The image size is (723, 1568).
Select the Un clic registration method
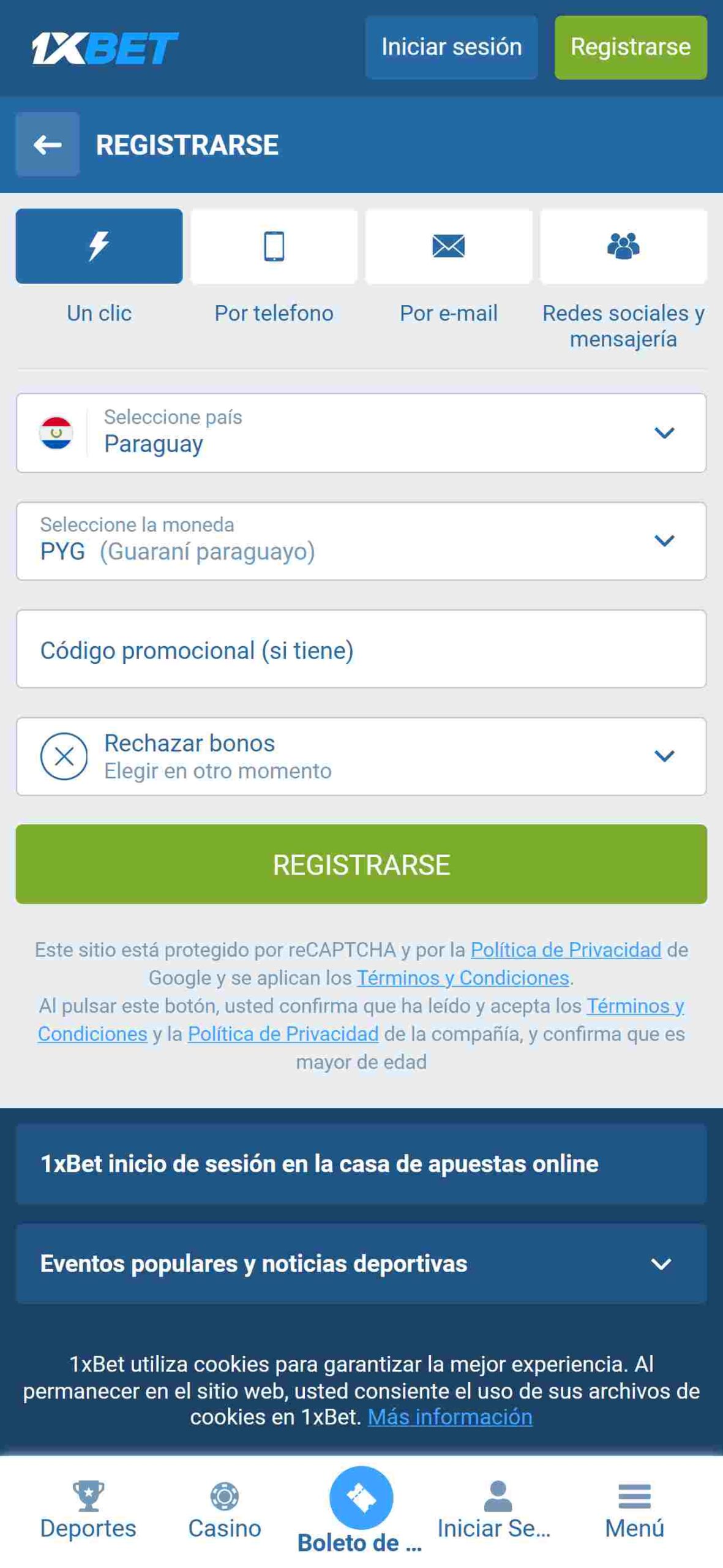[99, 246]
